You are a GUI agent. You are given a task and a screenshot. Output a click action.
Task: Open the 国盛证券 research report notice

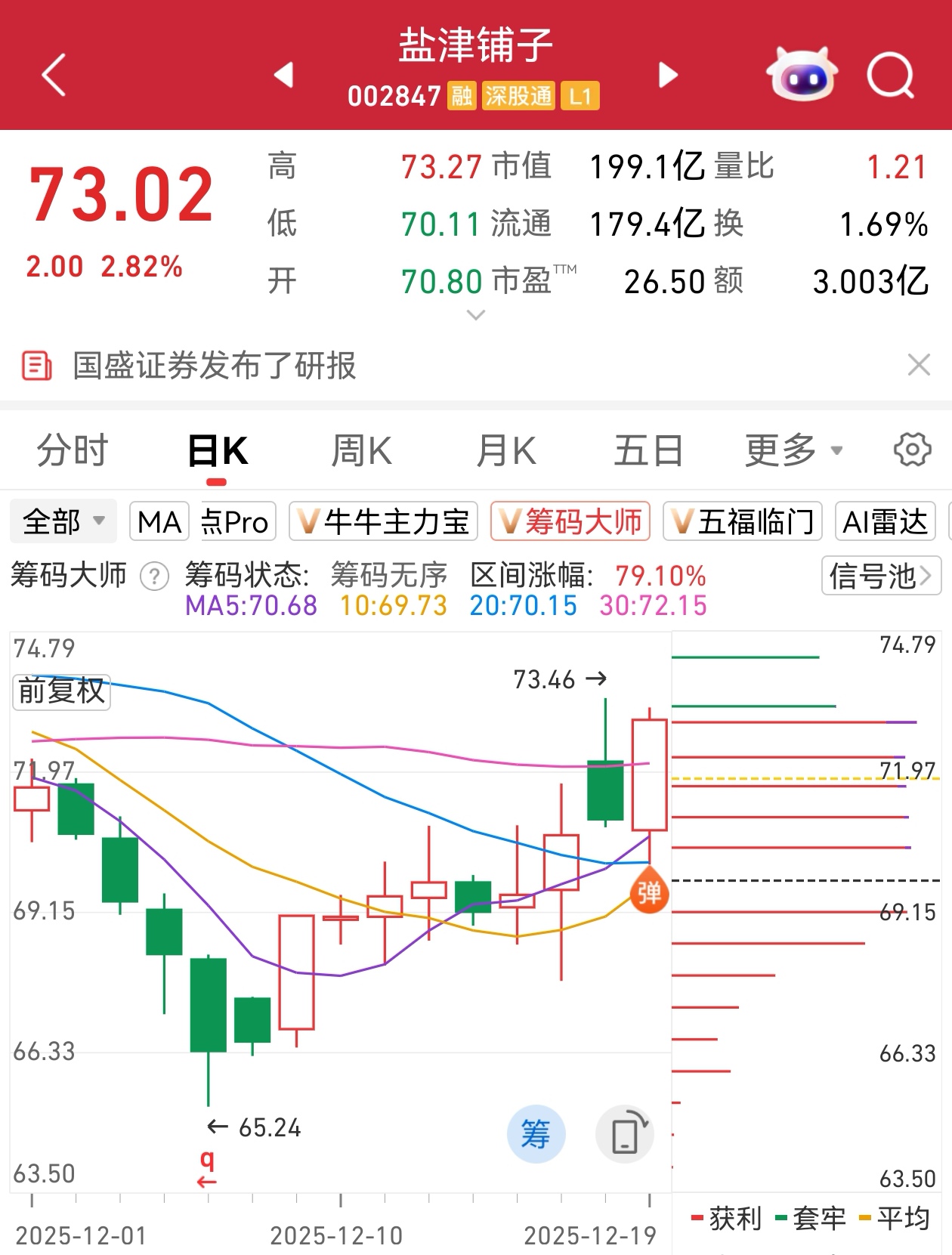[215, 366]
